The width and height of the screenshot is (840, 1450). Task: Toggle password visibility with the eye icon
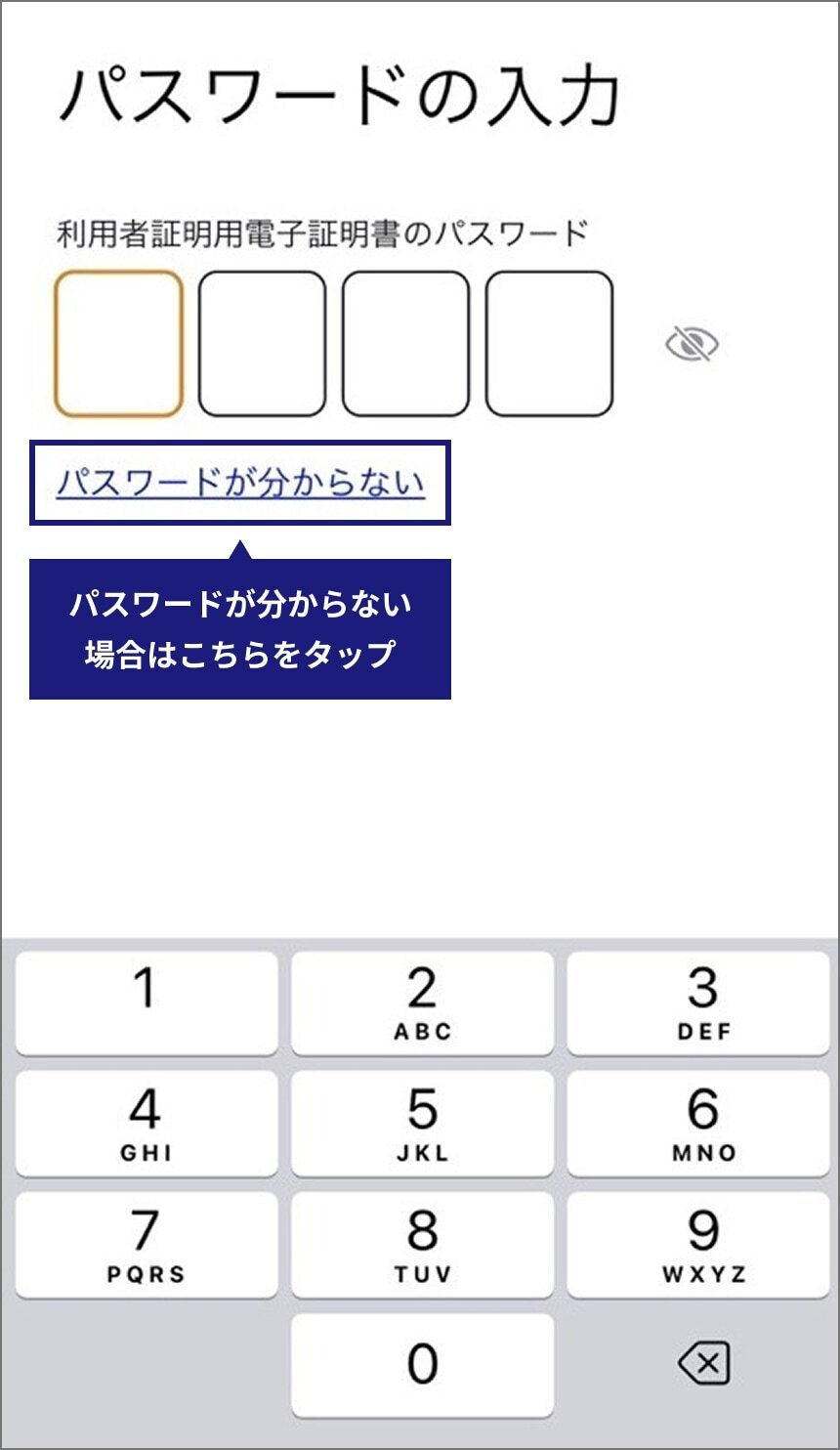pos(692,344)
